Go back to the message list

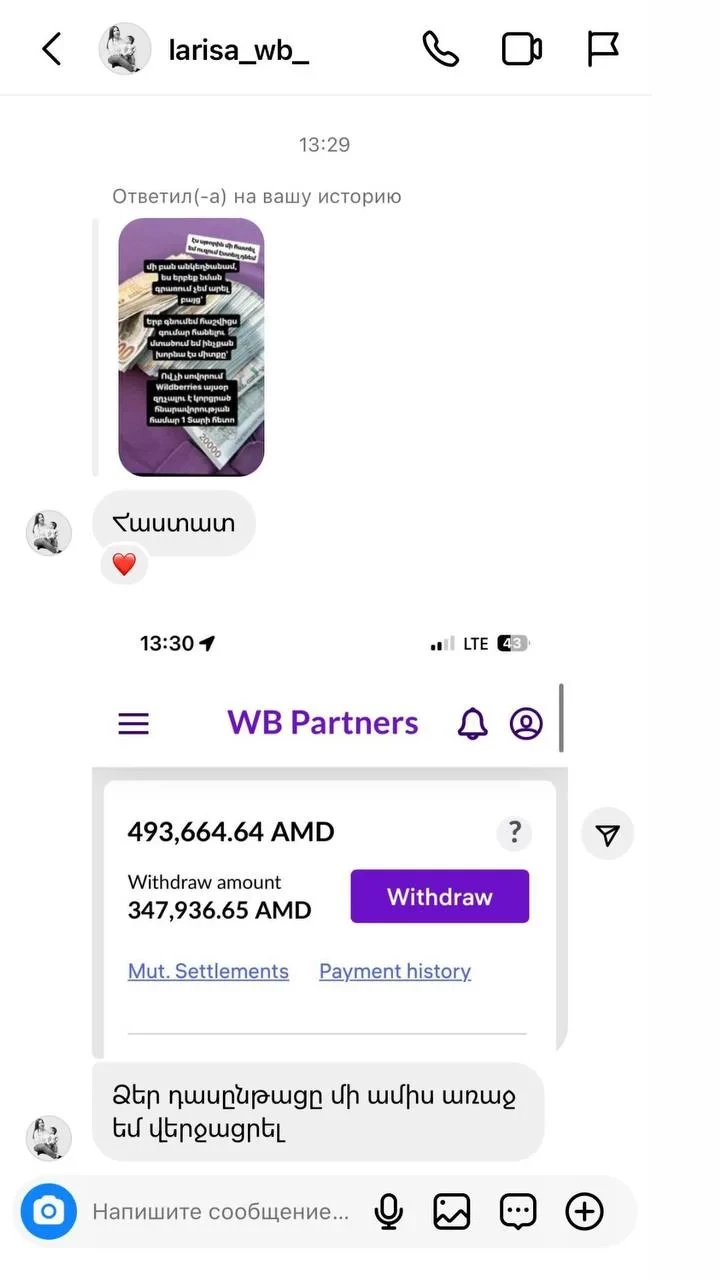coord(51,49)
